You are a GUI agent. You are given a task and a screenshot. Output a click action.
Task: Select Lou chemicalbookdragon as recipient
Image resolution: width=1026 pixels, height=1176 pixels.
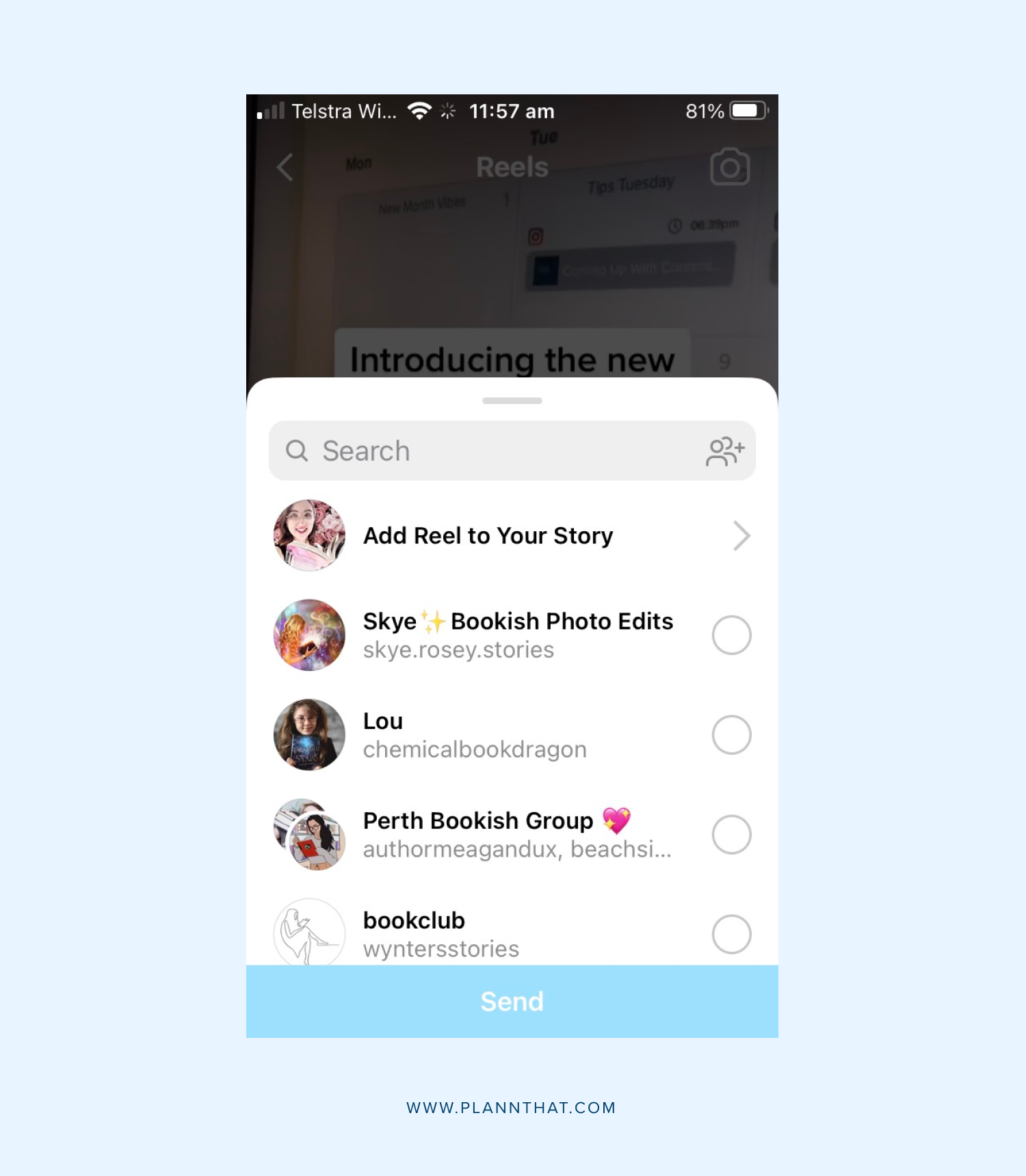[x=731, y=735]
